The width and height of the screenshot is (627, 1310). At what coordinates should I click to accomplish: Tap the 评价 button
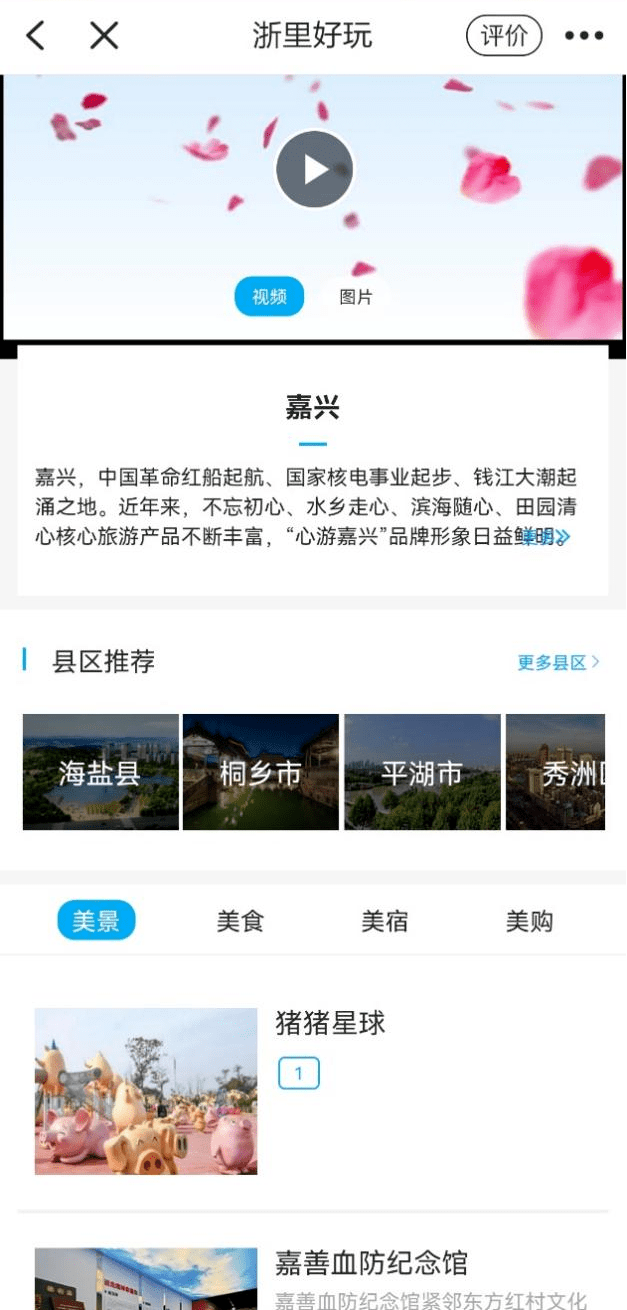click(504, 36)
